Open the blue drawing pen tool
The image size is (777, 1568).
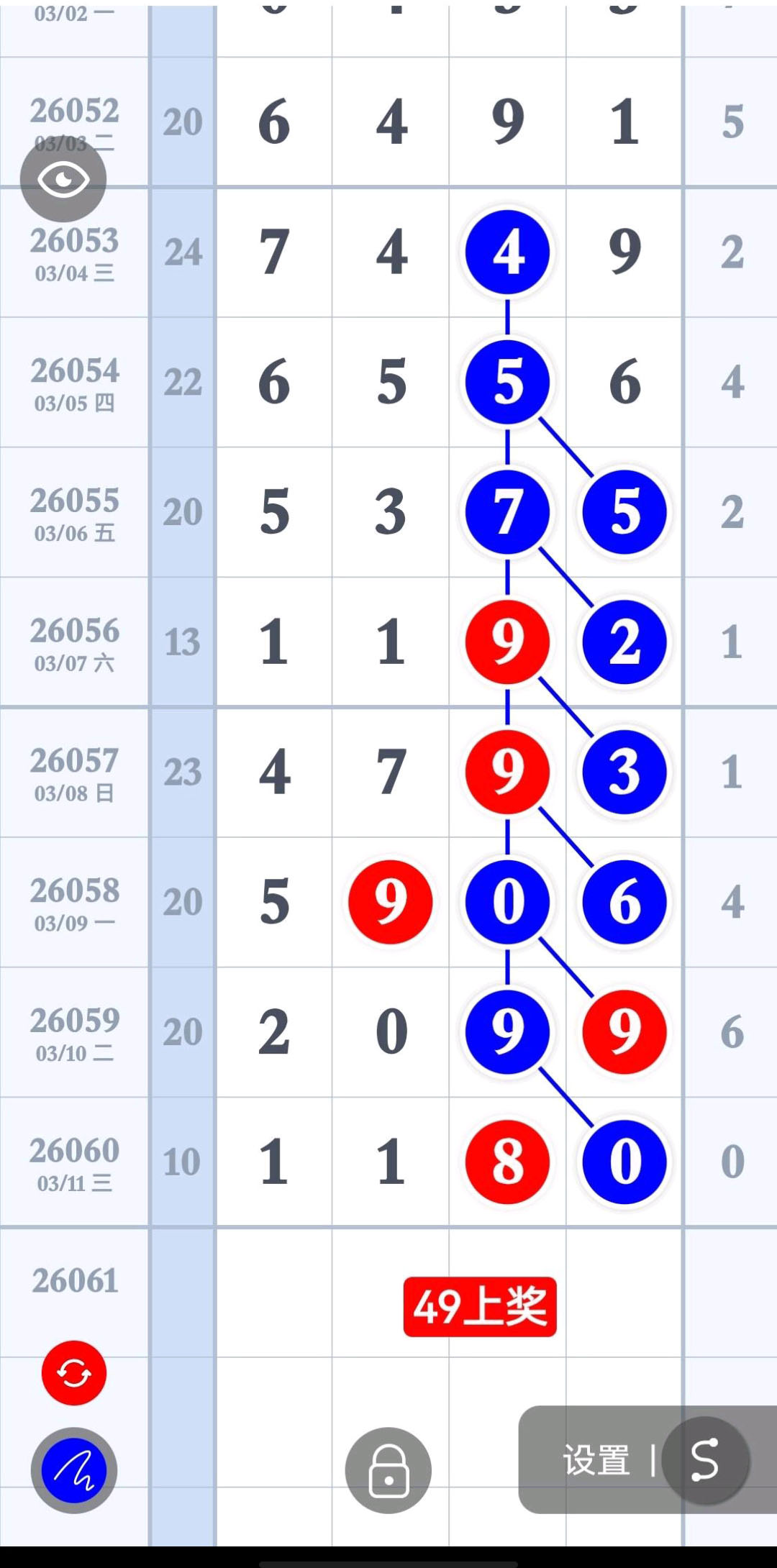click(74, 1471)
